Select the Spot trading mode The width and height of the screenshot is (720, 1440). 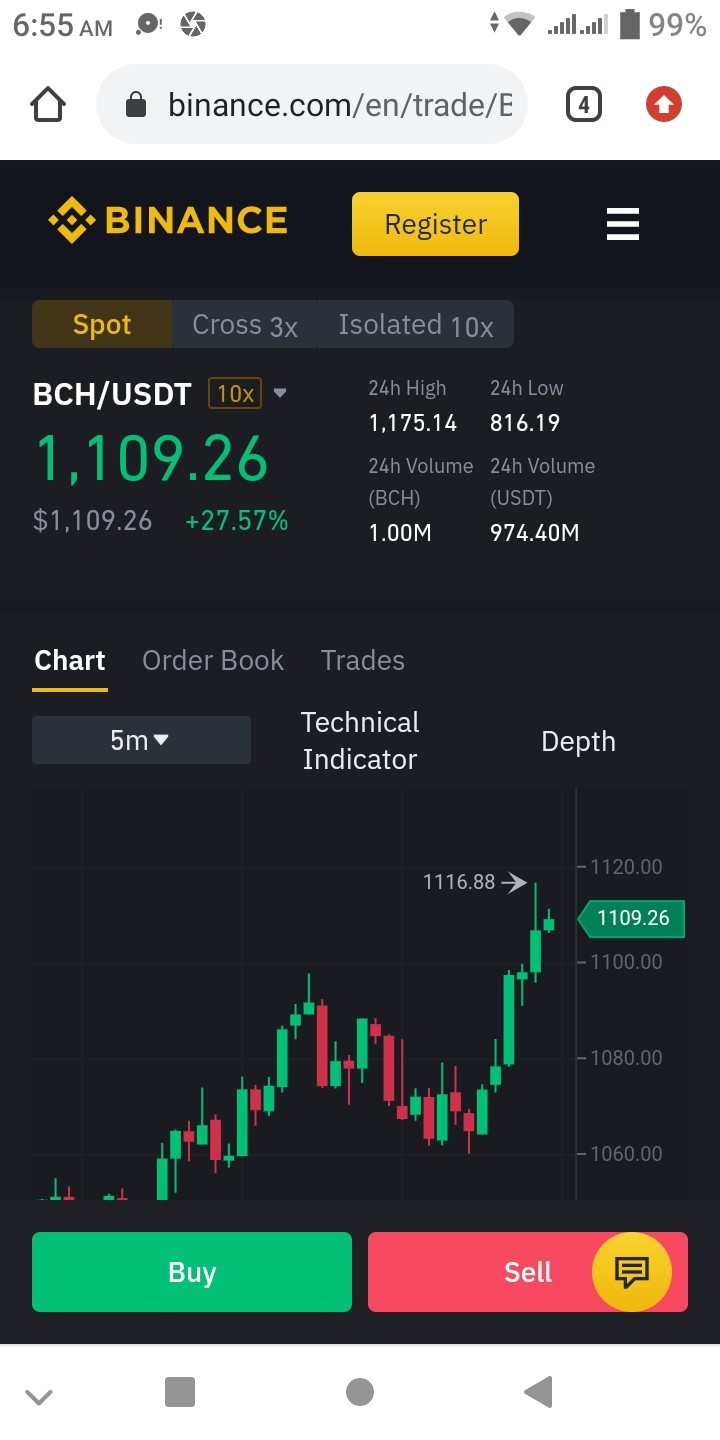pyautogui.click(x=102, y=325)
